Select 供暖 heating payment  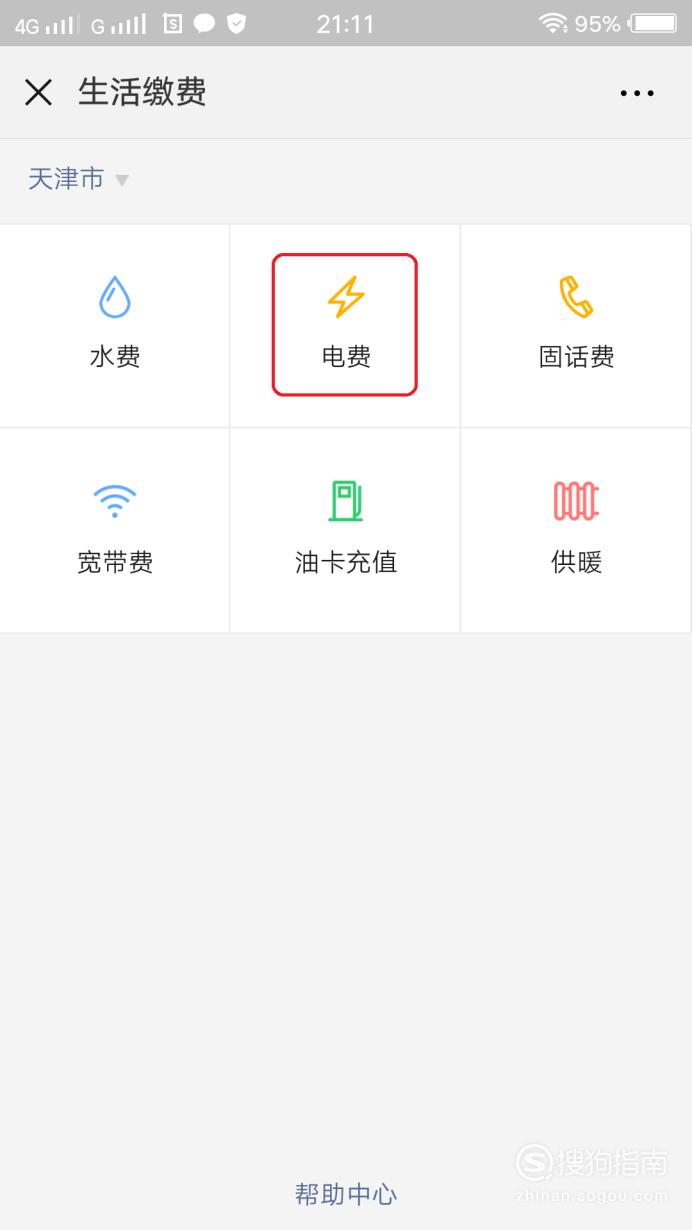[x=576, y=531]
